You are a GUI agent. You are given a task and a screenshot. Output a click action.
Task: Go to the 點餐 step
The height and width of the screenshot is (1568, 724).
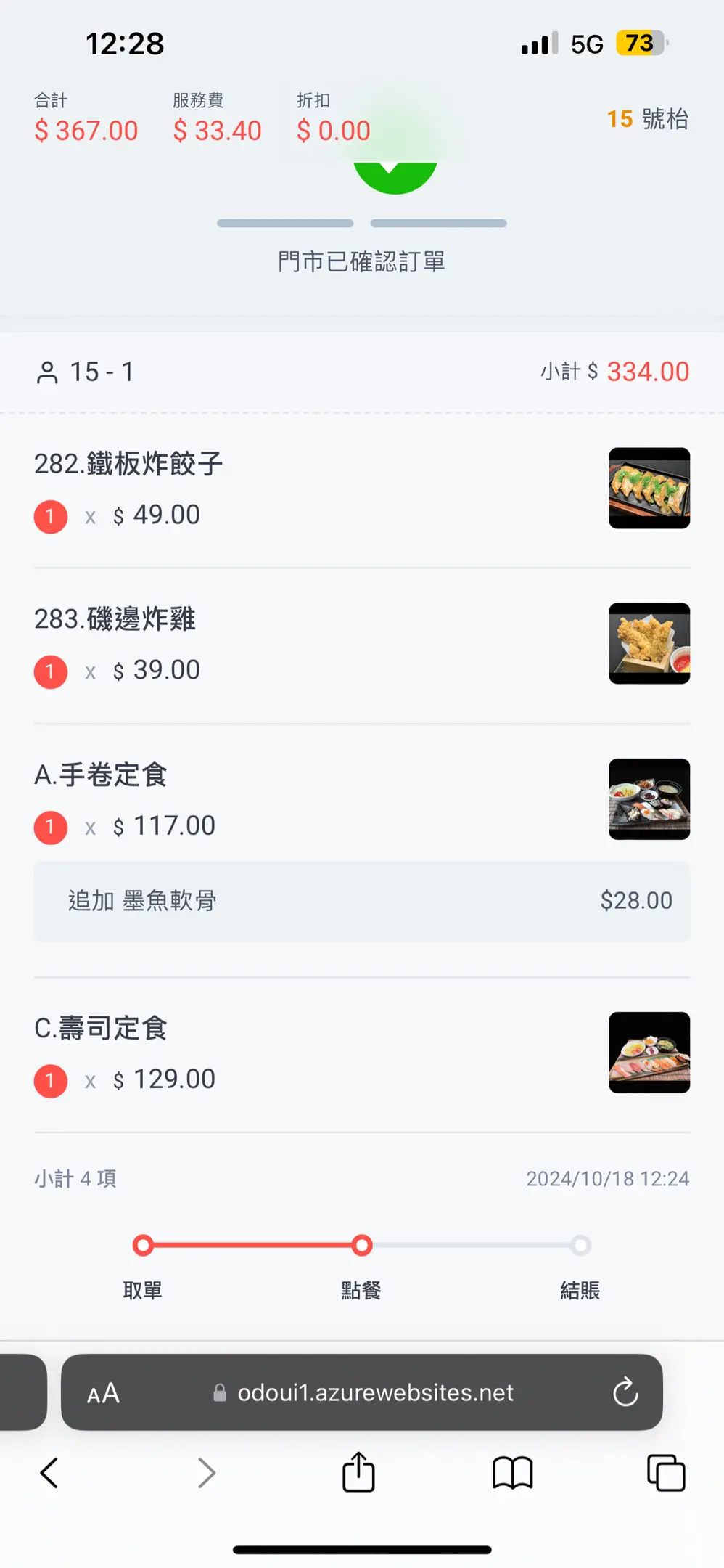point(361,1246)
